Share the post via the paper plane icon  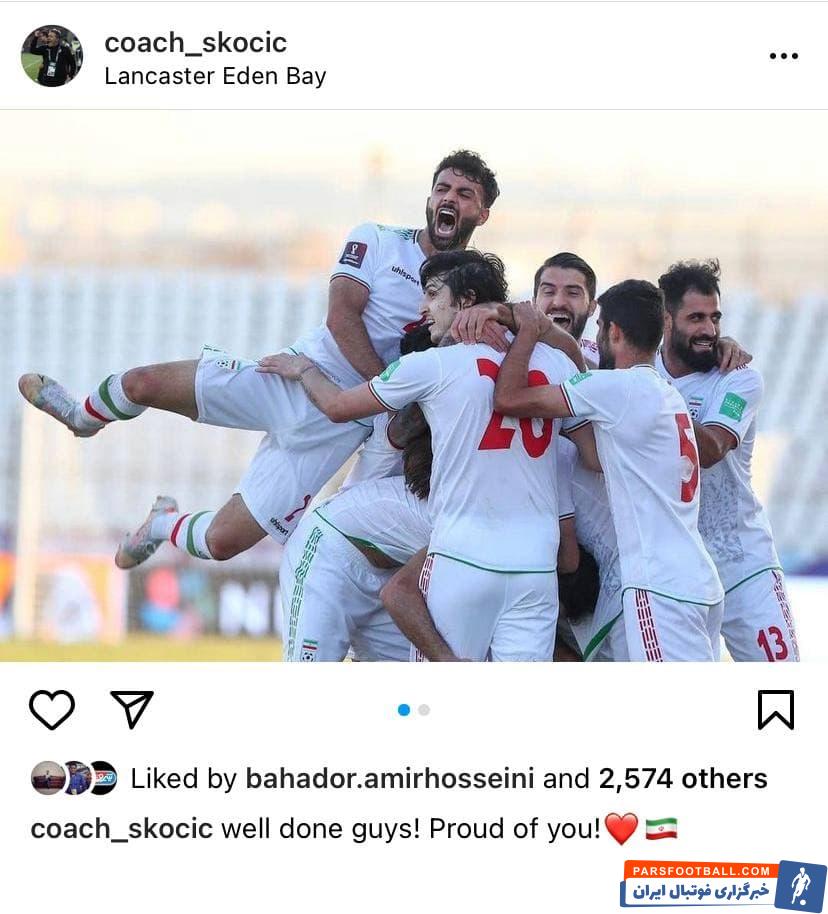(x=132, y=710)
